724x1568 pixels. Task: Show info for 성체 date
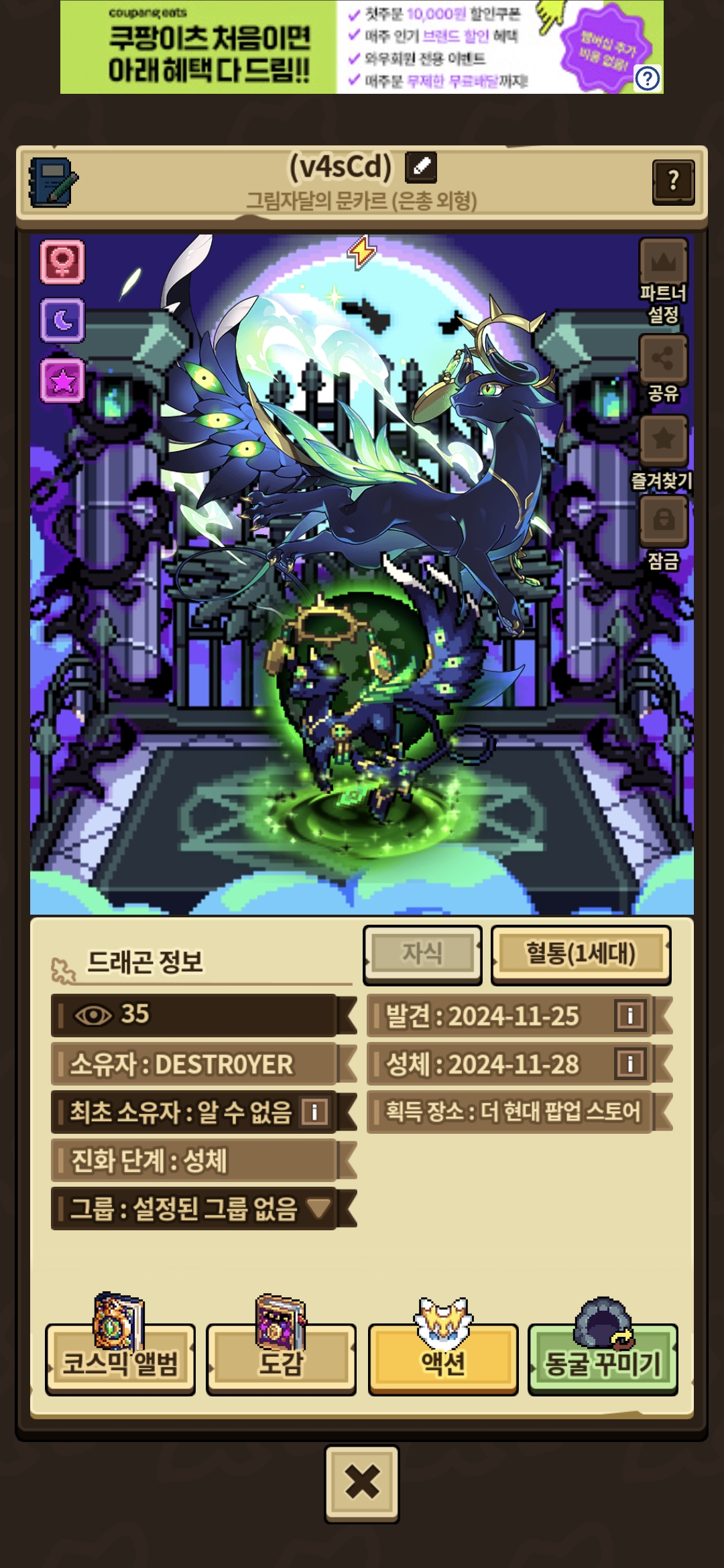630,1064
